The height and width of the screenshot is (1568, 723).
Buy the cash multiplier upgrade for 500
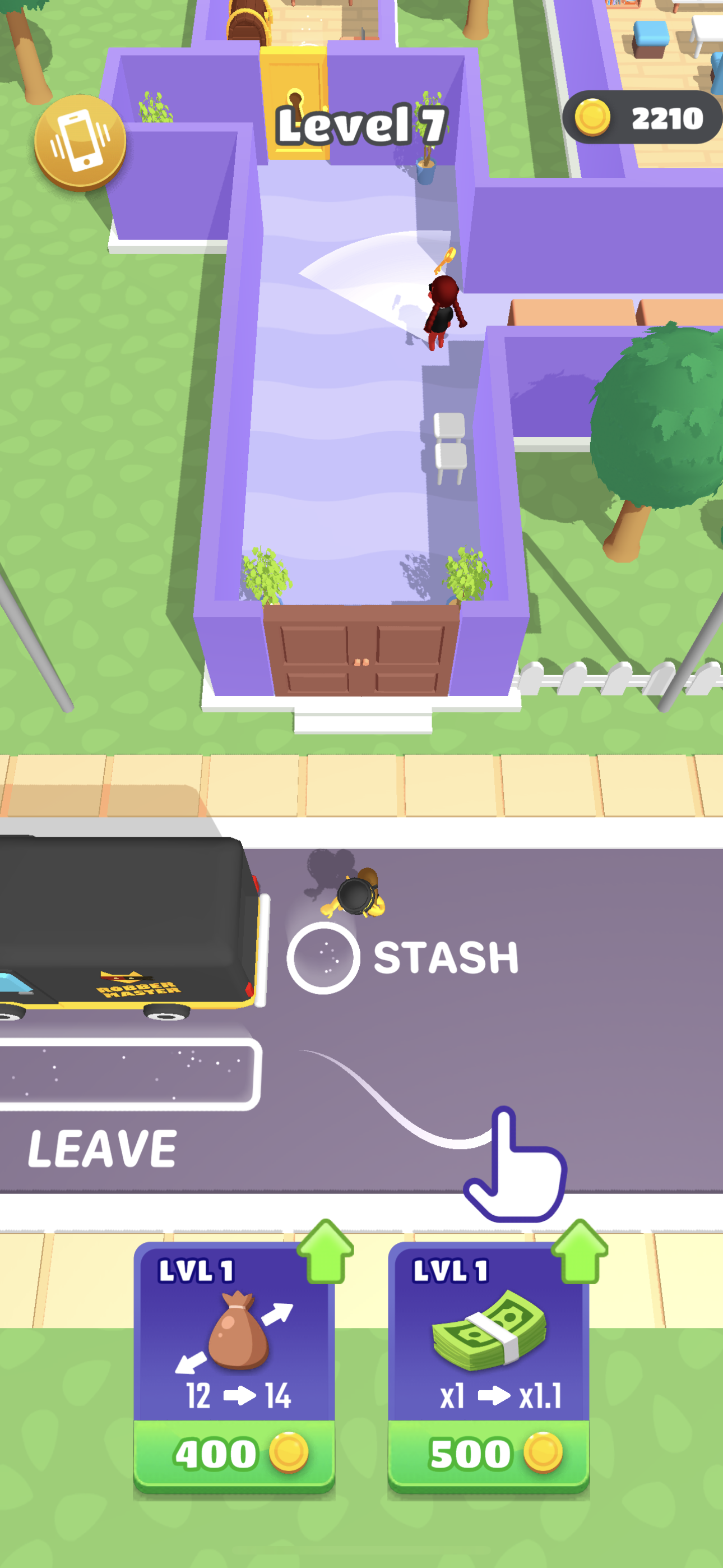[488, 1454]
